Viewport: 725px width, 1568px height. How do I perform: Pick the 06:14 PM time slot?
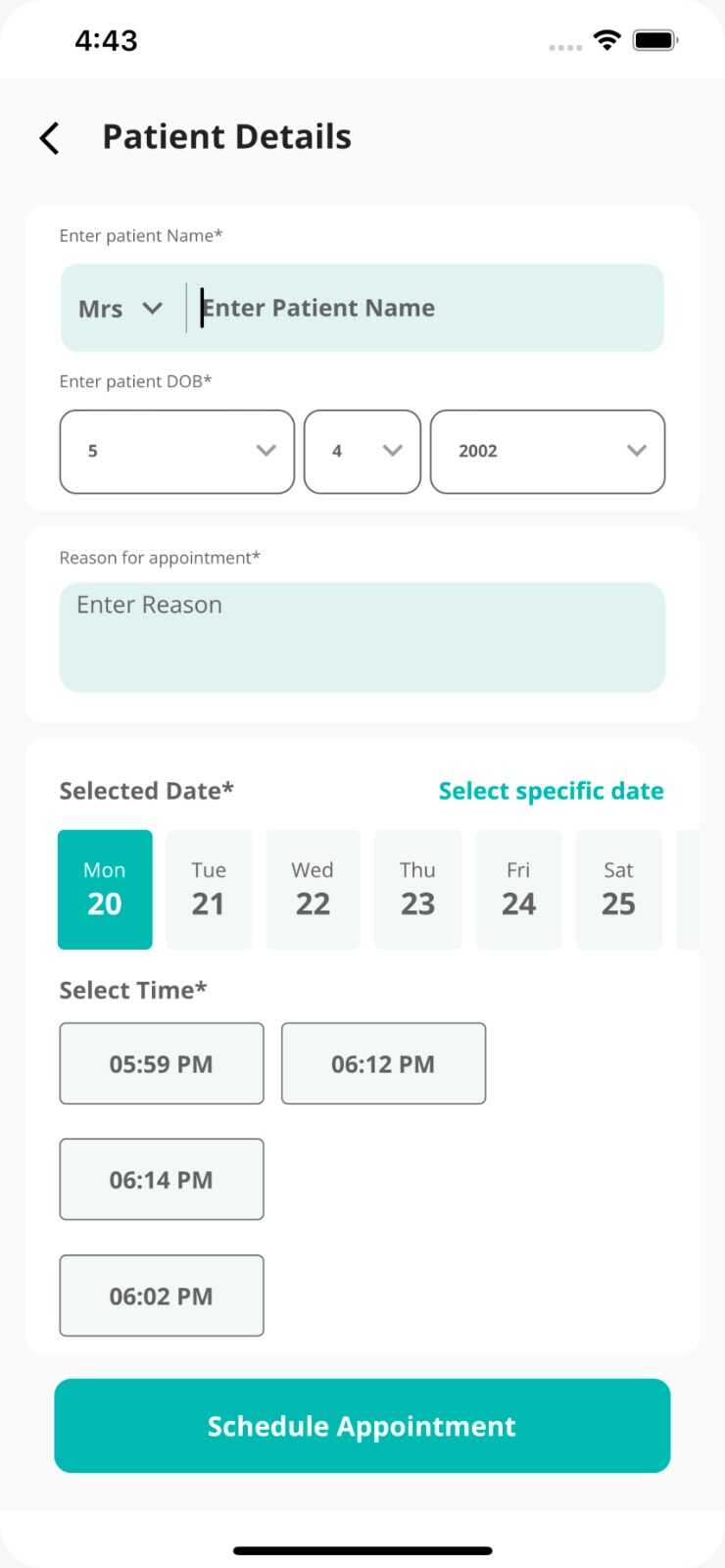pos(162,1179)
